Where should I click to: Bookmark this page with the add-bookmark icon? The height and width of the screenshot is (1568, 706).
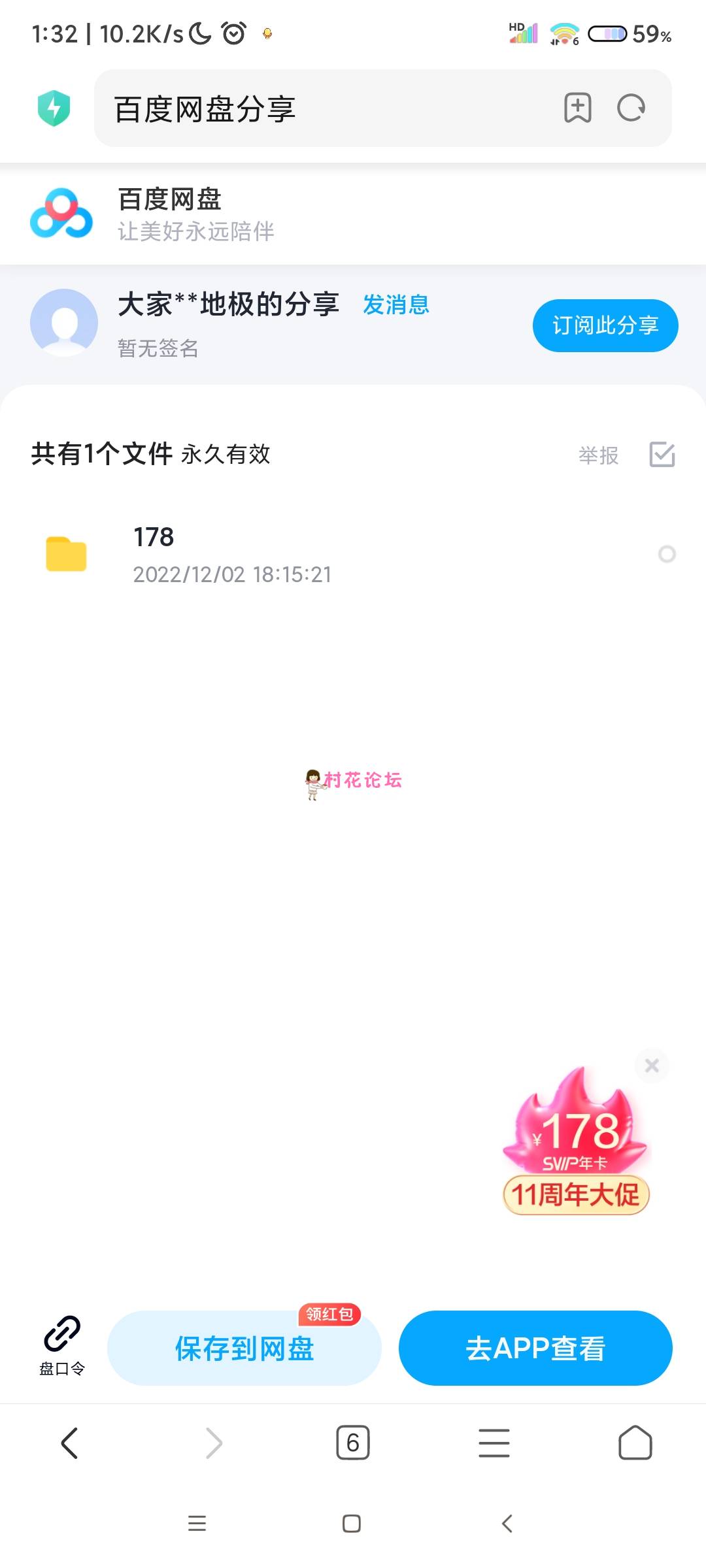coord(577,108)
